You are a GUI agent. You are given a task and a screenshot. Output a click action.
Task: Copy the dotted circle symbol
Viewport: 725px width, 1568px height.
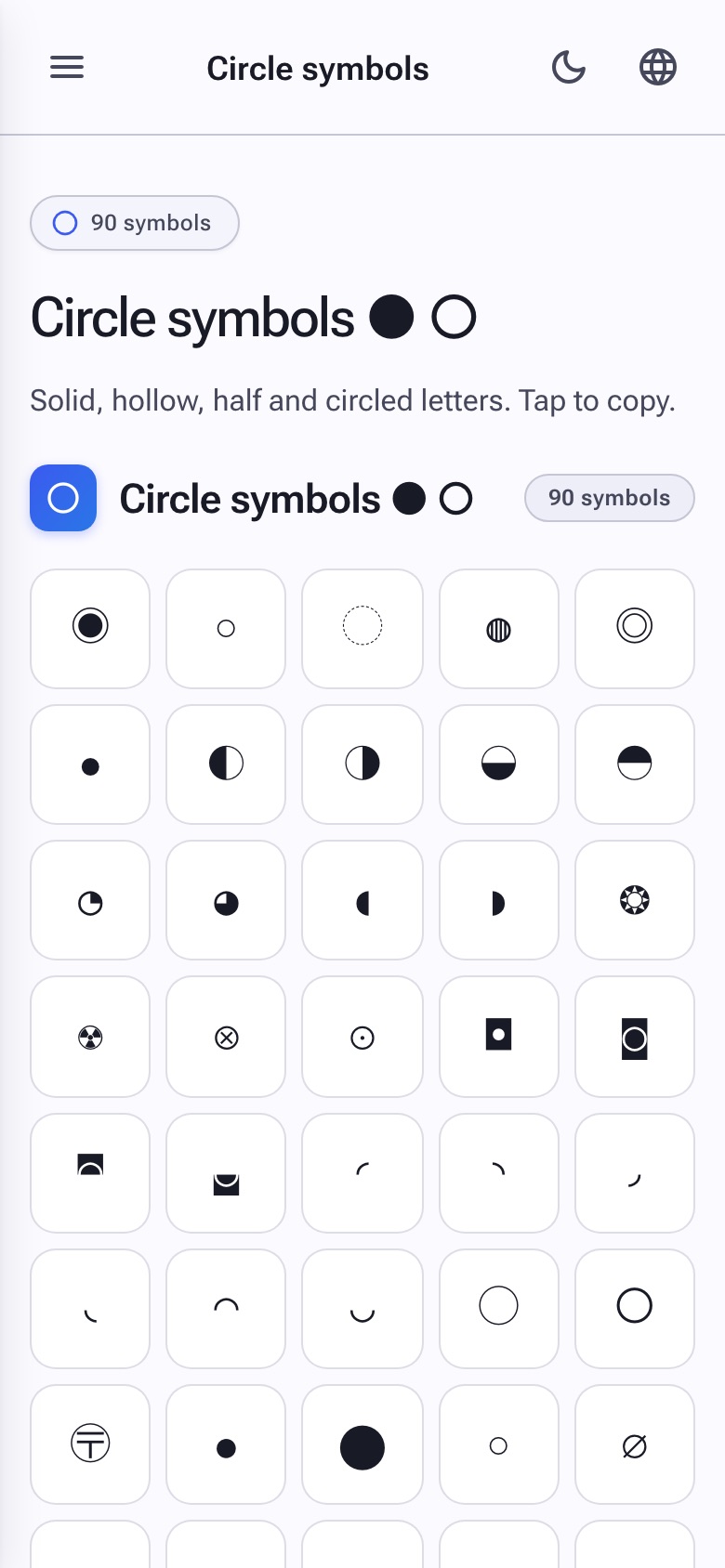(x=362, y=629)
